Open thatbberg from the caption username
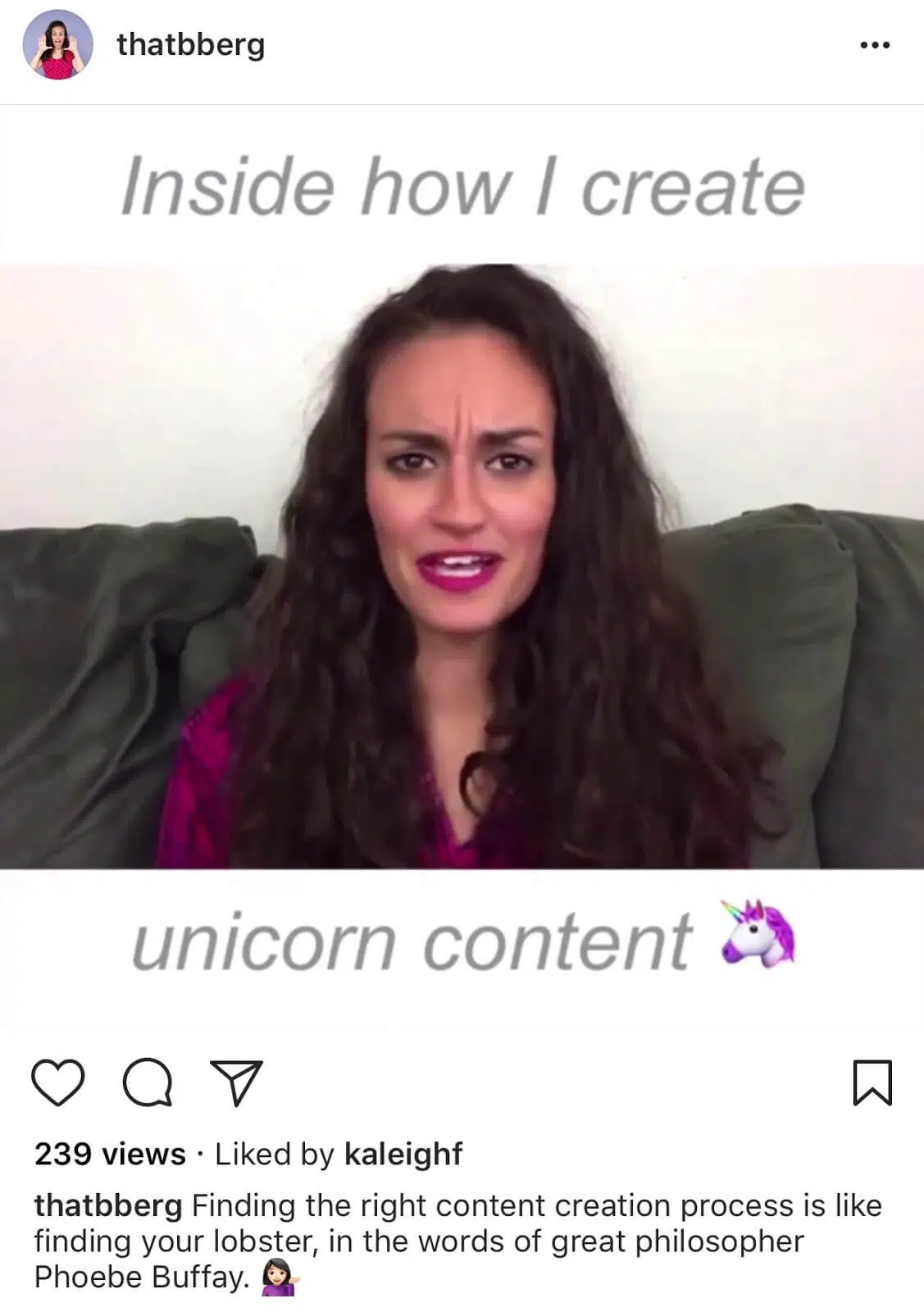This screenshot has height=1312, width=924. coord(107,1205)
